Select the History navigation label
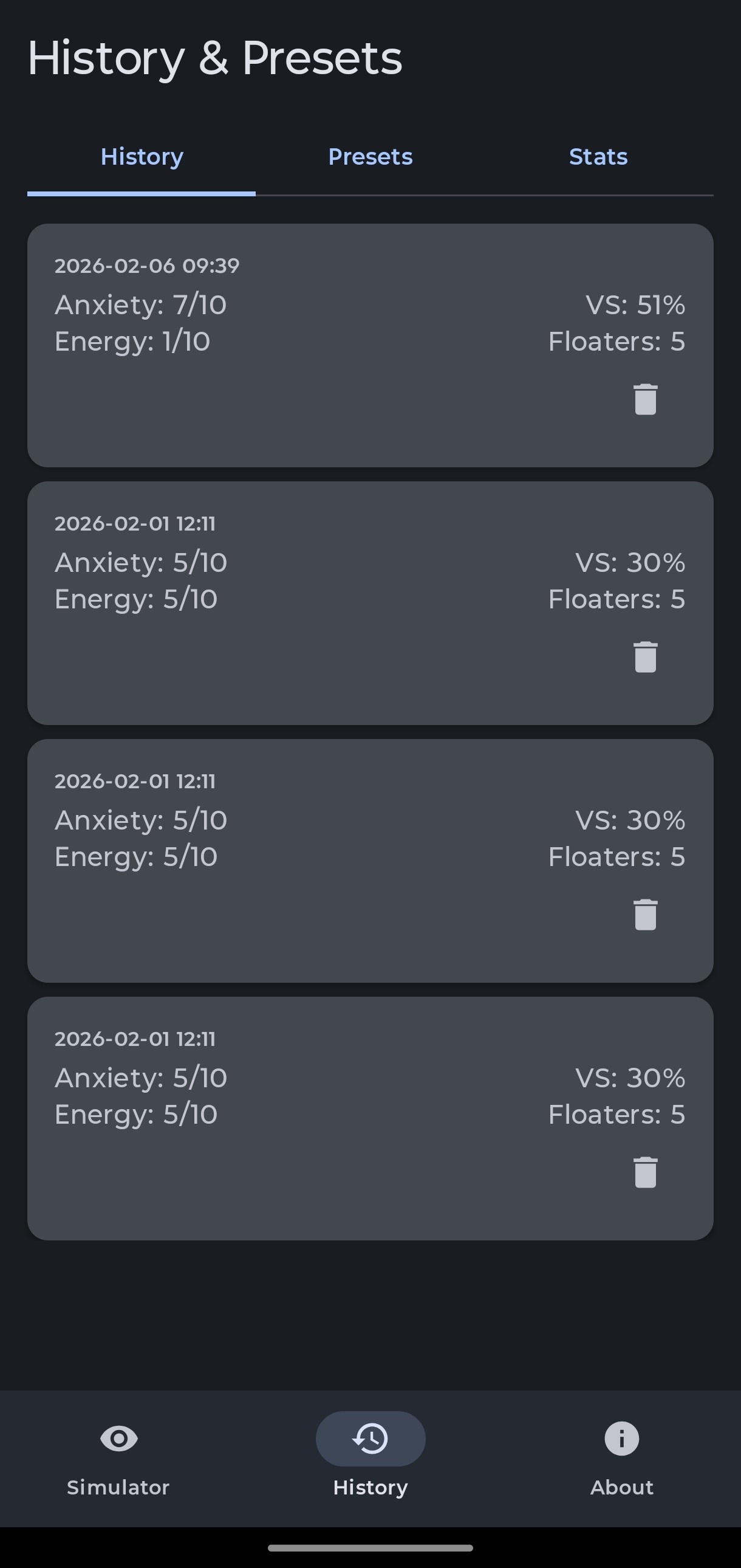741x1568 pixels. click(370, 1488)
